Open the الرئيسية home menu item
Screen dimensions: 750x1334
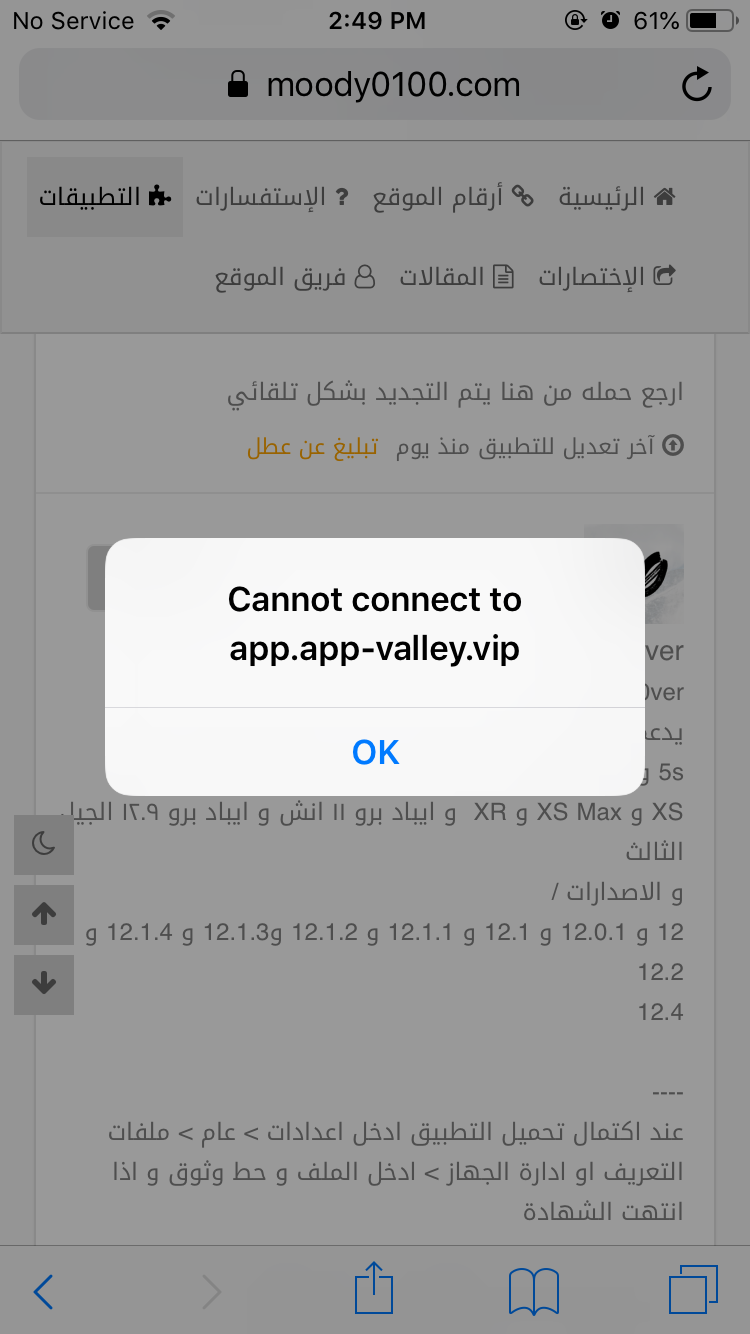click(617, 197)
